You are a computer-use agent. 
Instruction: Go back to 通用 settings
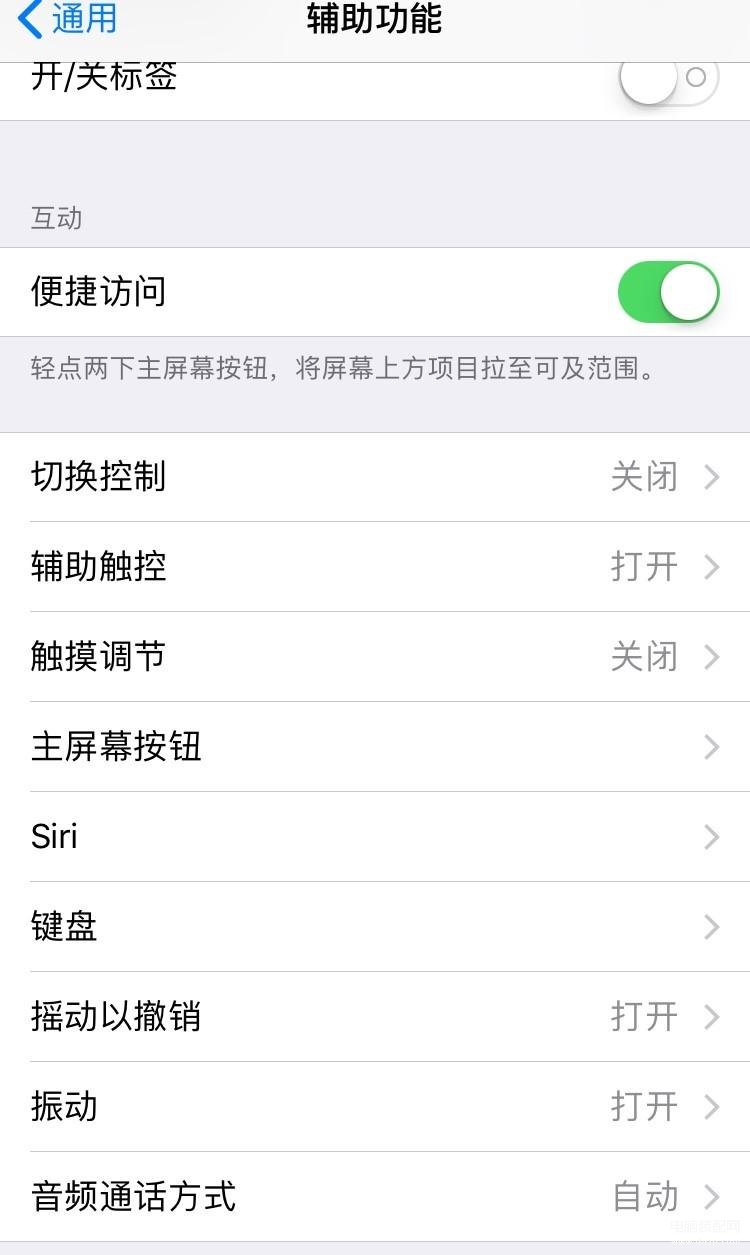tap(68, 19)
